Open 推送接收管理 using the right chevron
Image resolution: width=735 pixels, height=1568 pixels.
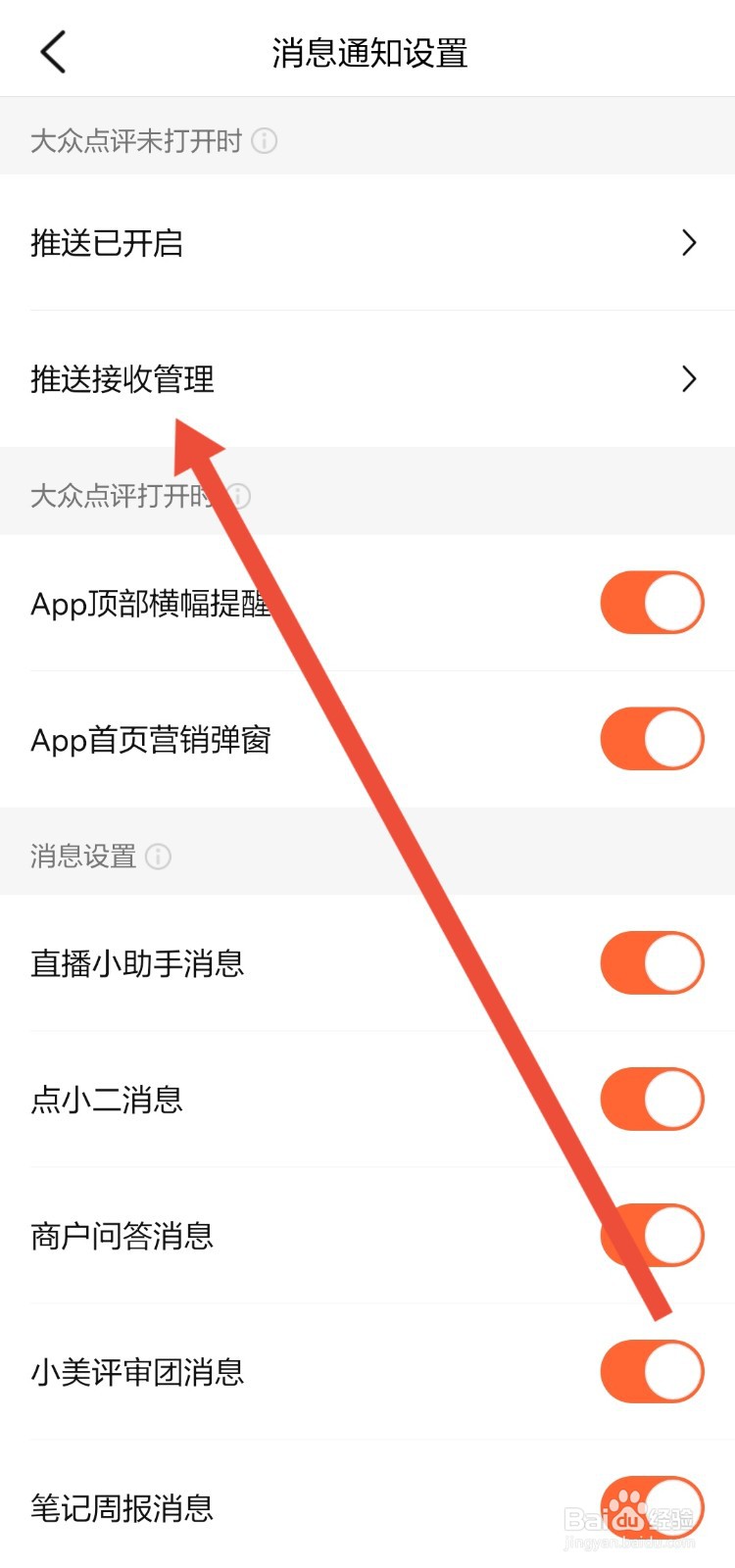tap(689, 379)
